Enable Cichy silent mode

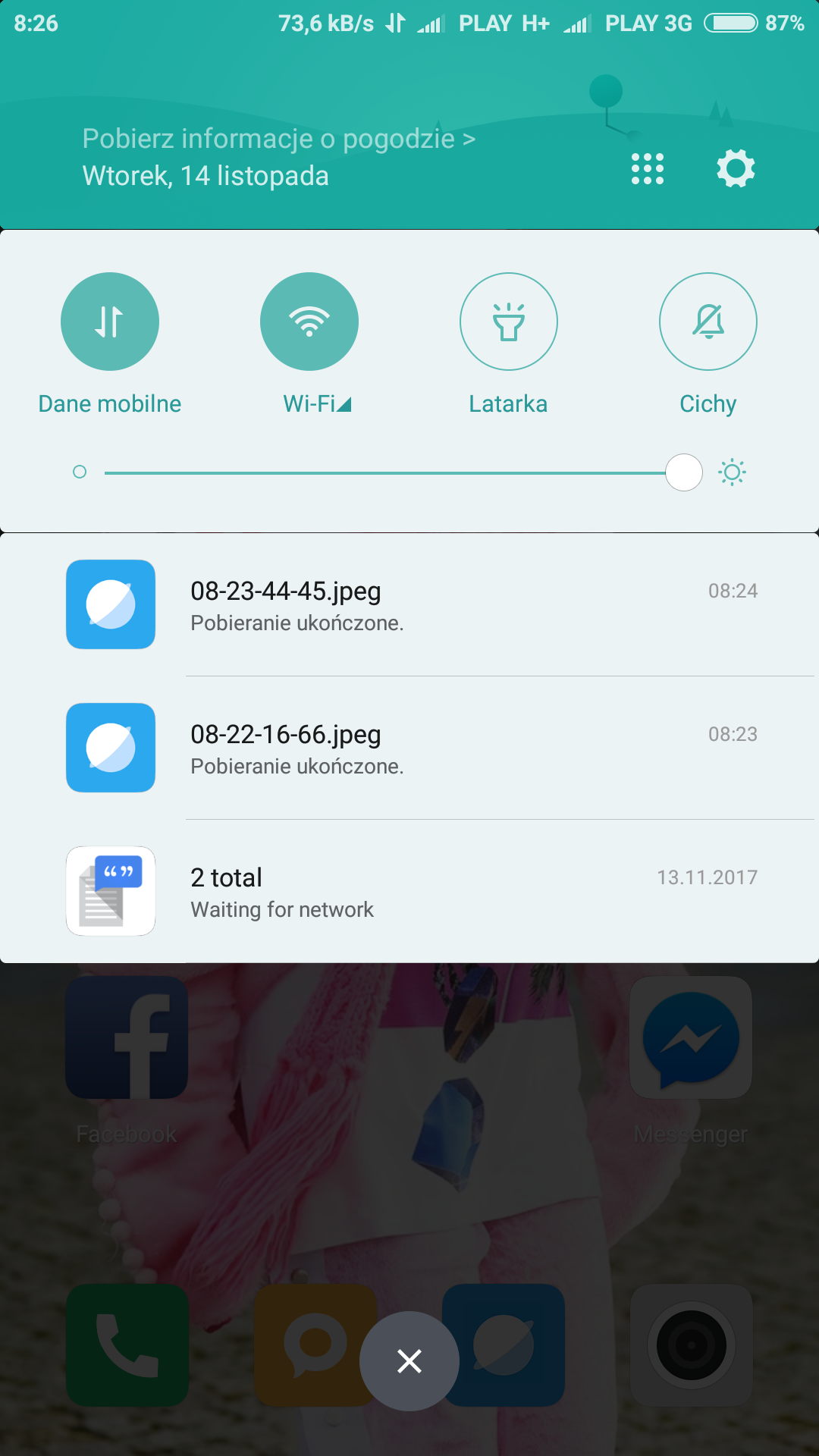tap(708, 322)
